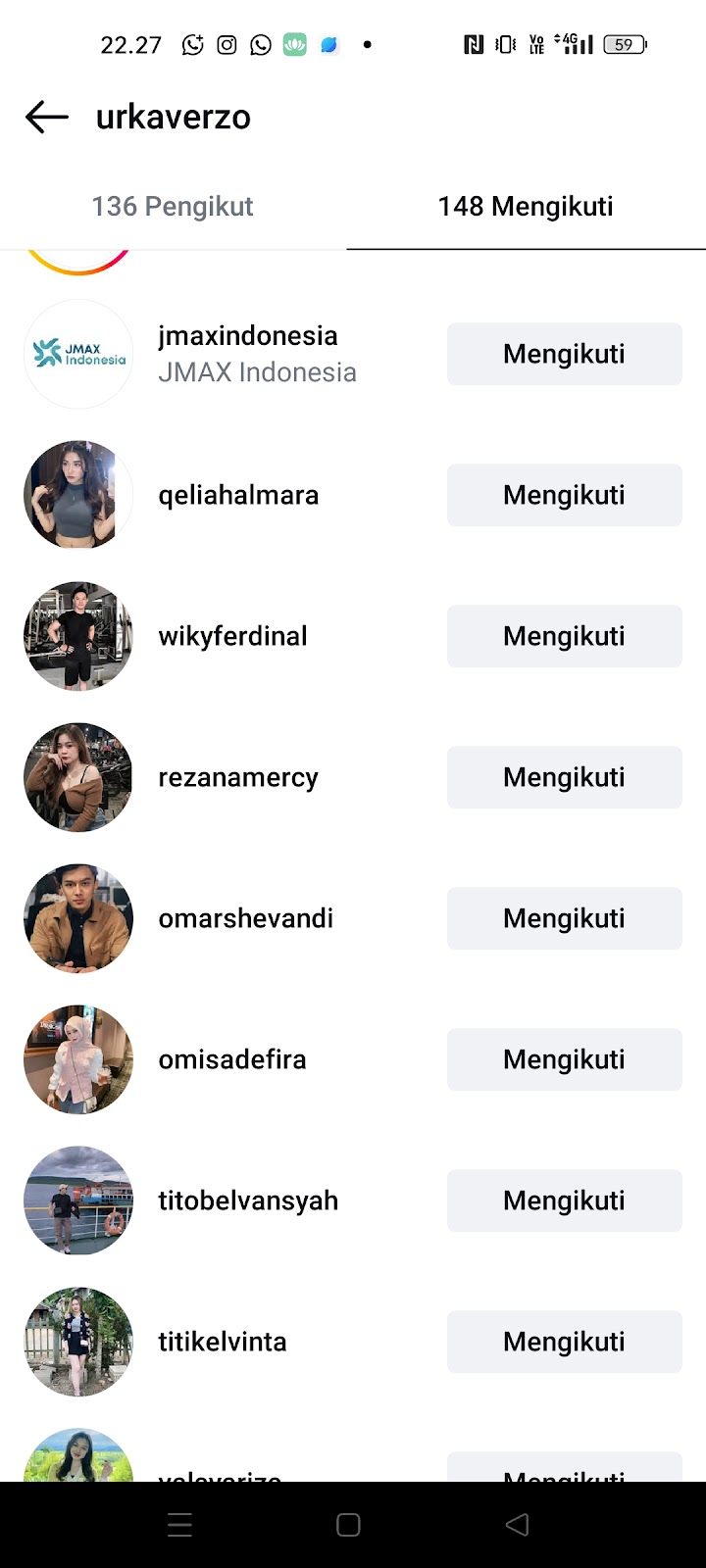The width and height of the screenshot is (706, 1568).
Task: View omisadefira's profile
Action: point(232,1059)
